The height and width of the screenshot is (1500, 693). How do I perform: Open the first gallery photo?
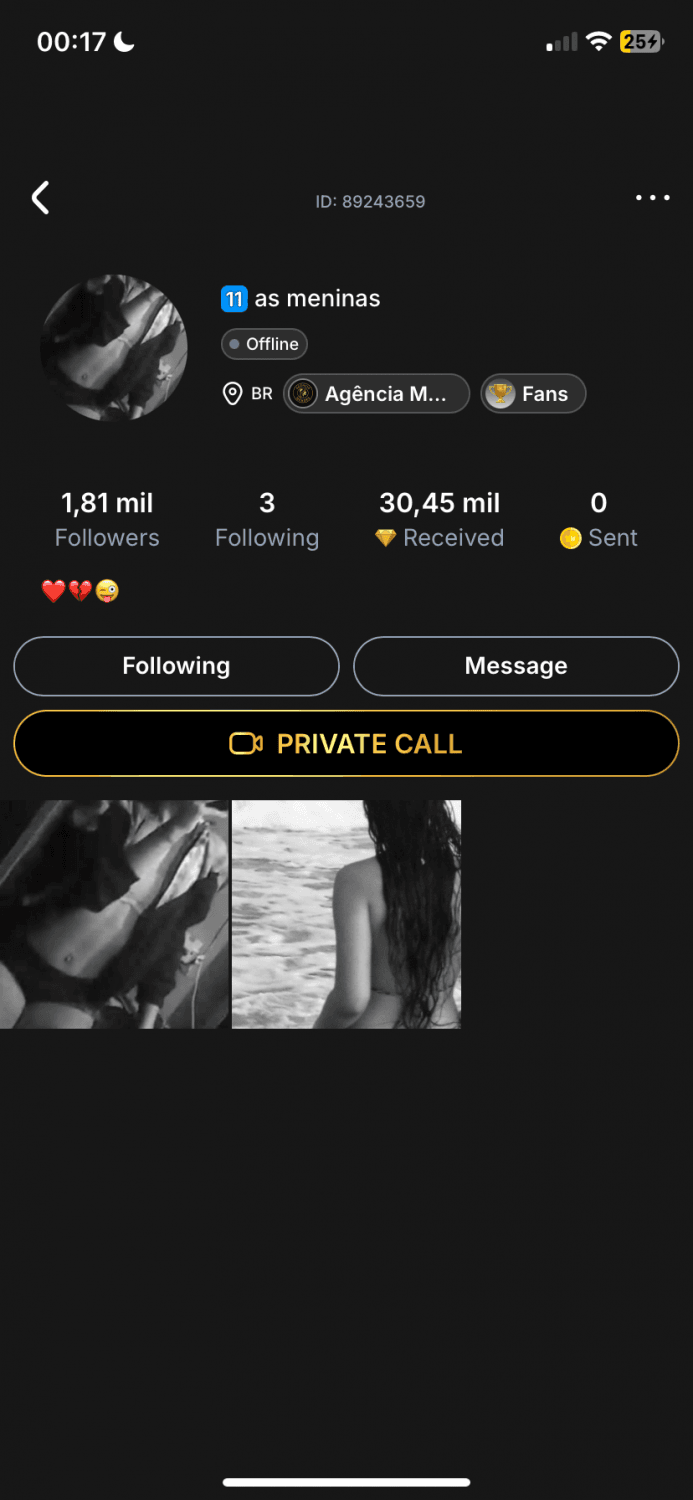[x=114, y=914]
